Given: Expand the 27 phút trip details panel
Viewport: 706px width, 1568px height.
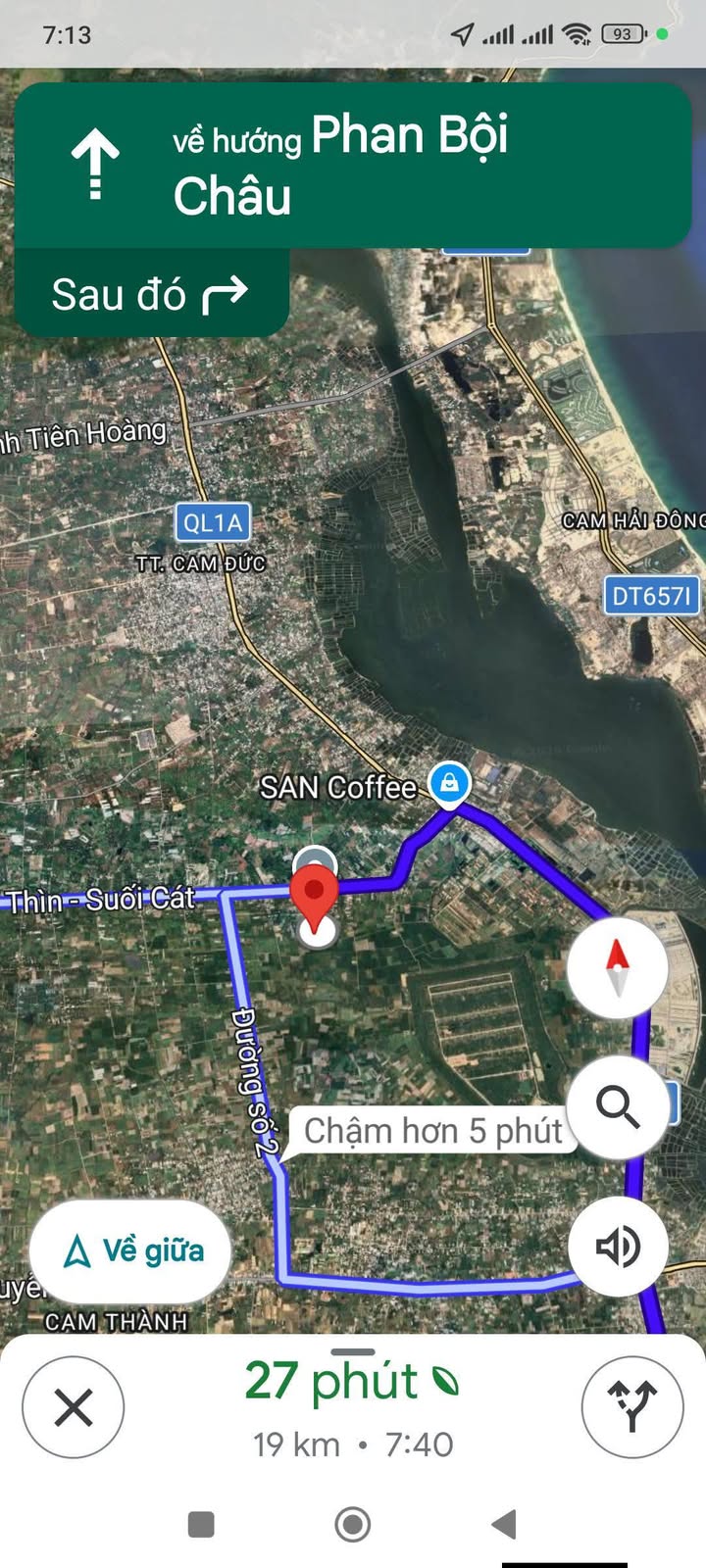Looking at the screenshot, I should [353, 1401].
